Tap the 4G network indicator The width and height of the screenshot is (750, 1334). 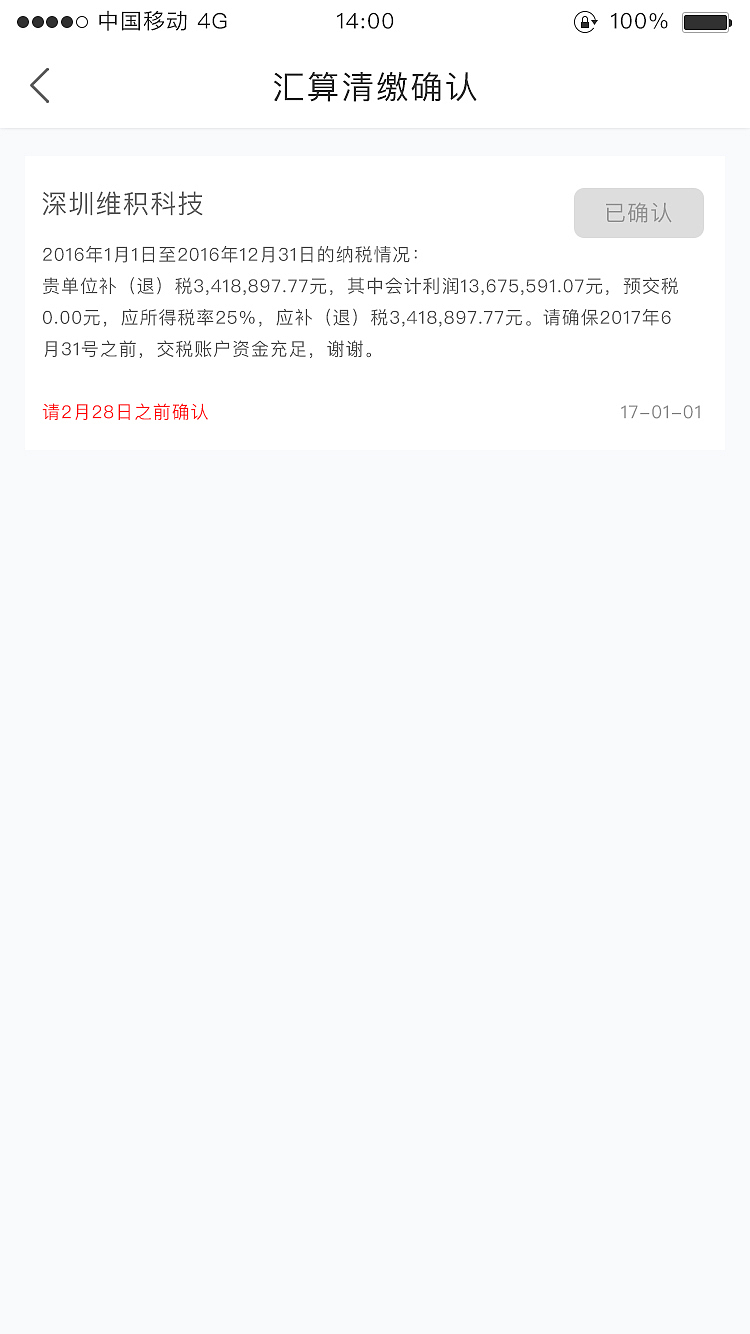tap(211, 20)
